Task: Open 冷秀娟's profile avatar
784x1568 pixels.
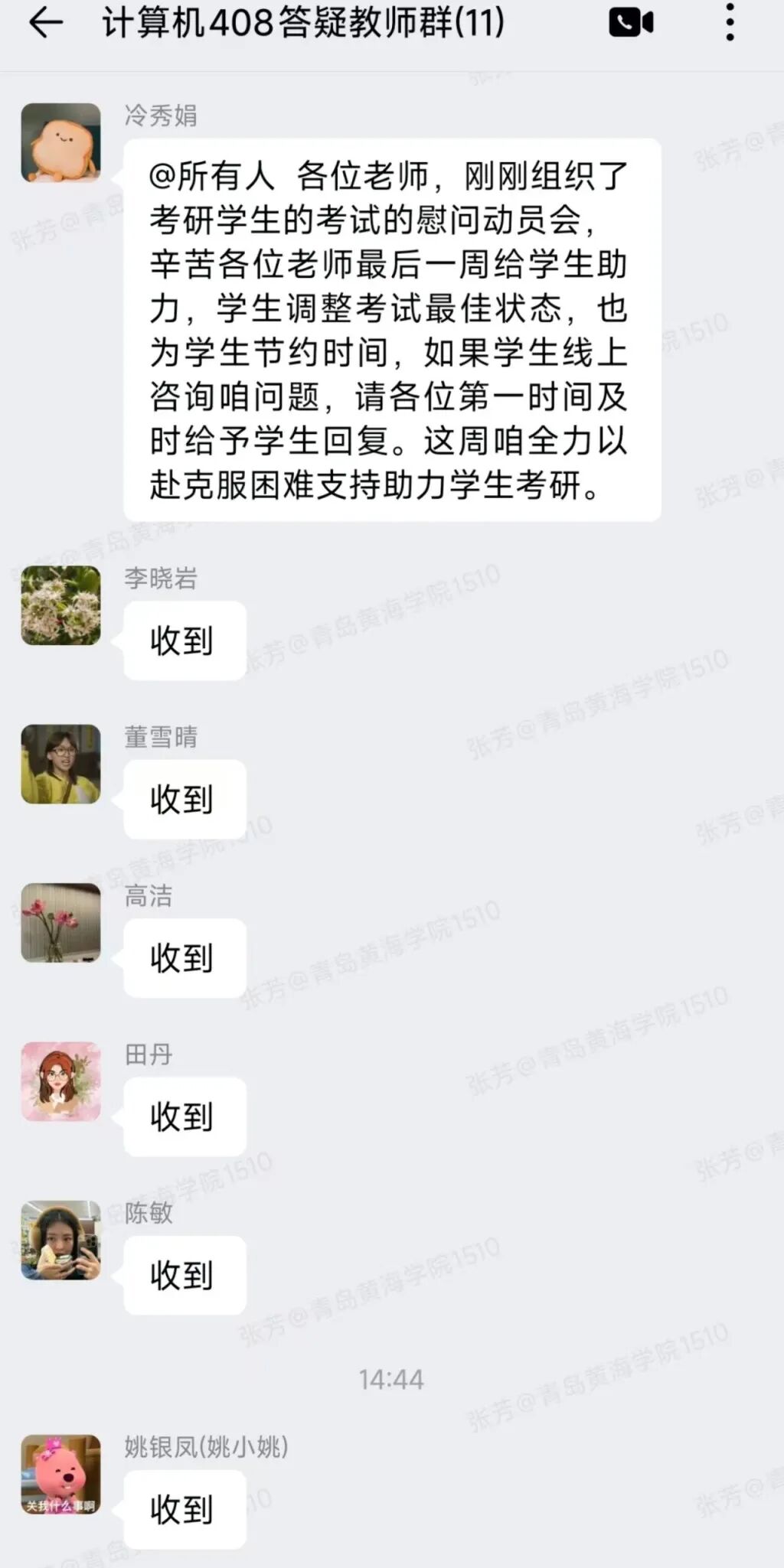Action: [60, 143]
